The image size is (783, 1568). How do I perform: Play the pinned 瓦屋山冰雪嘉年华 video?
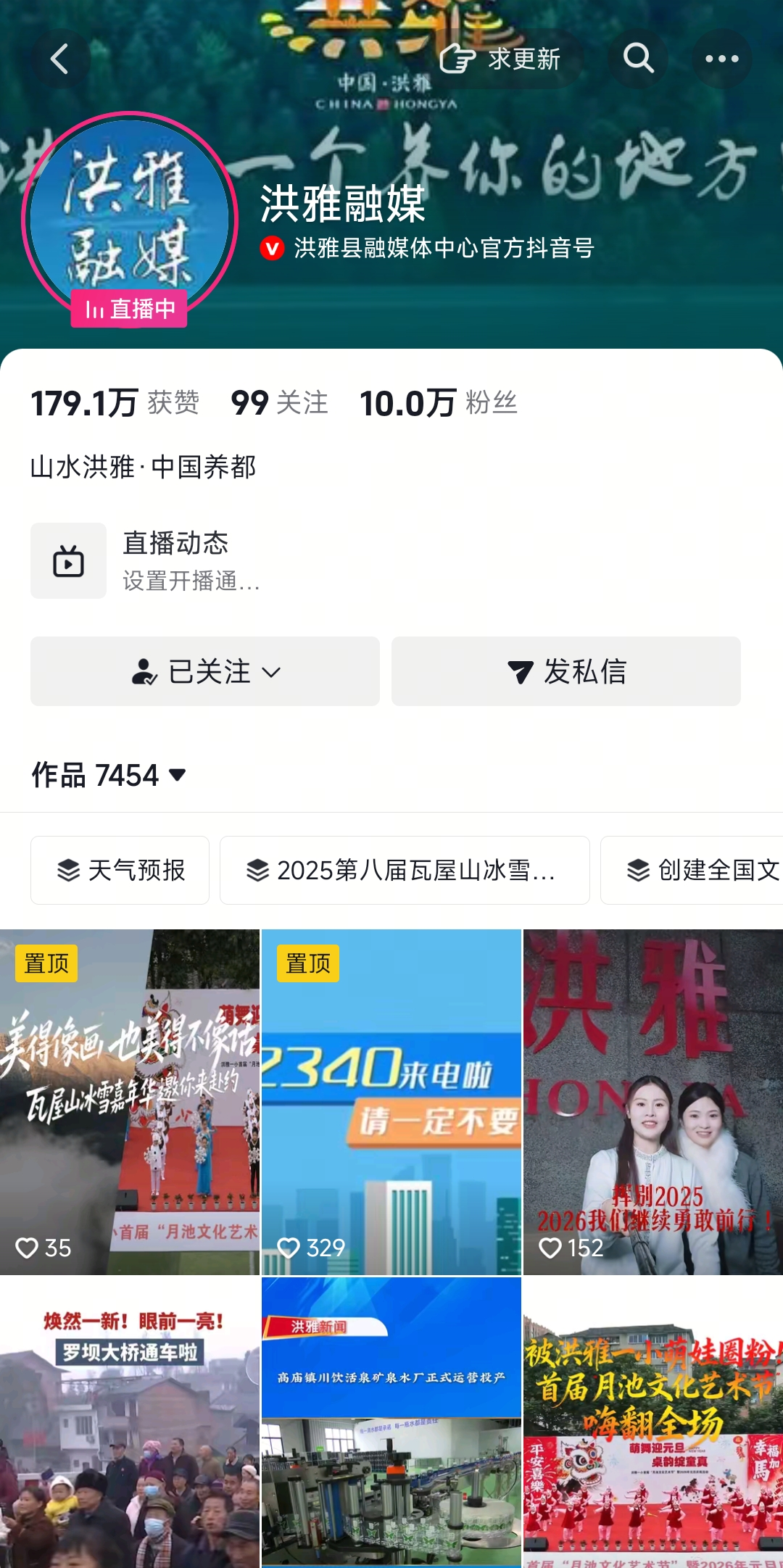tap(130, 1102)
